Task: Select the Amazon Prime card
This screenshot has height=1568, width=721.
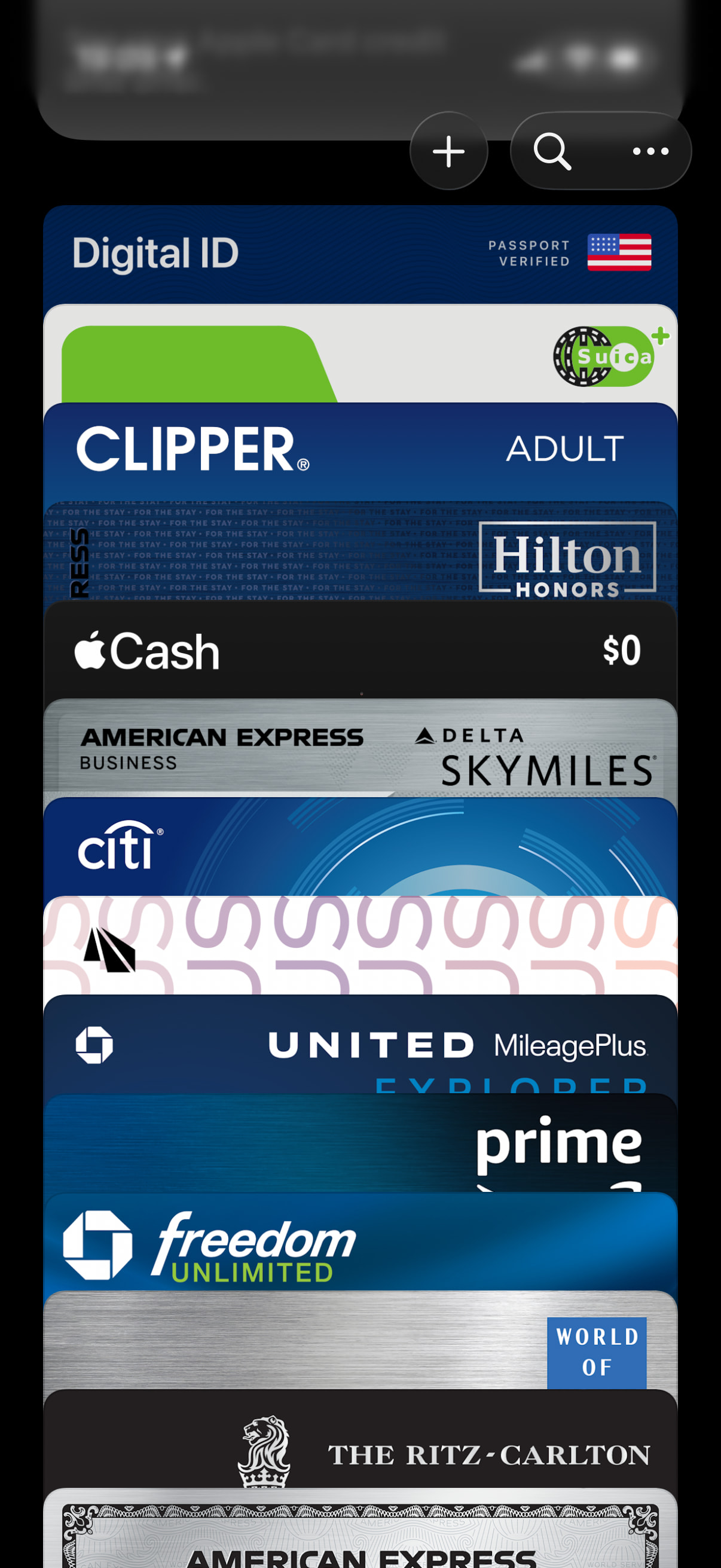Action: pos(360,1145)
